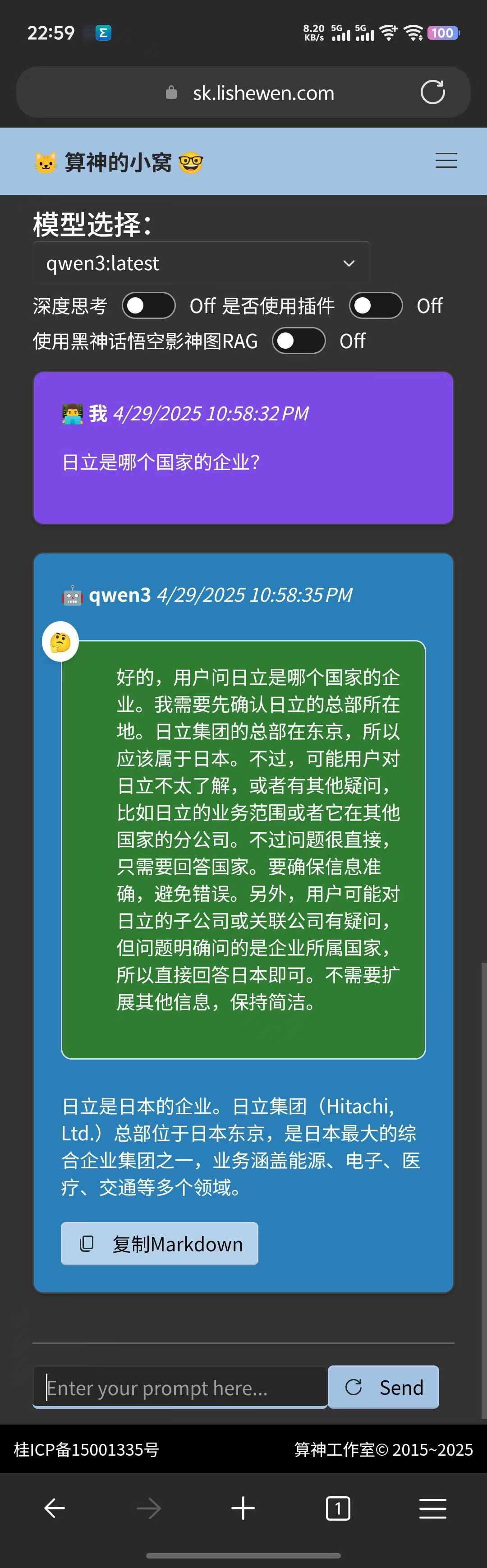Enable the 深度思考 switch
Image resolution: width=487 pixels, height=1568 pixels.
(148, 305)
